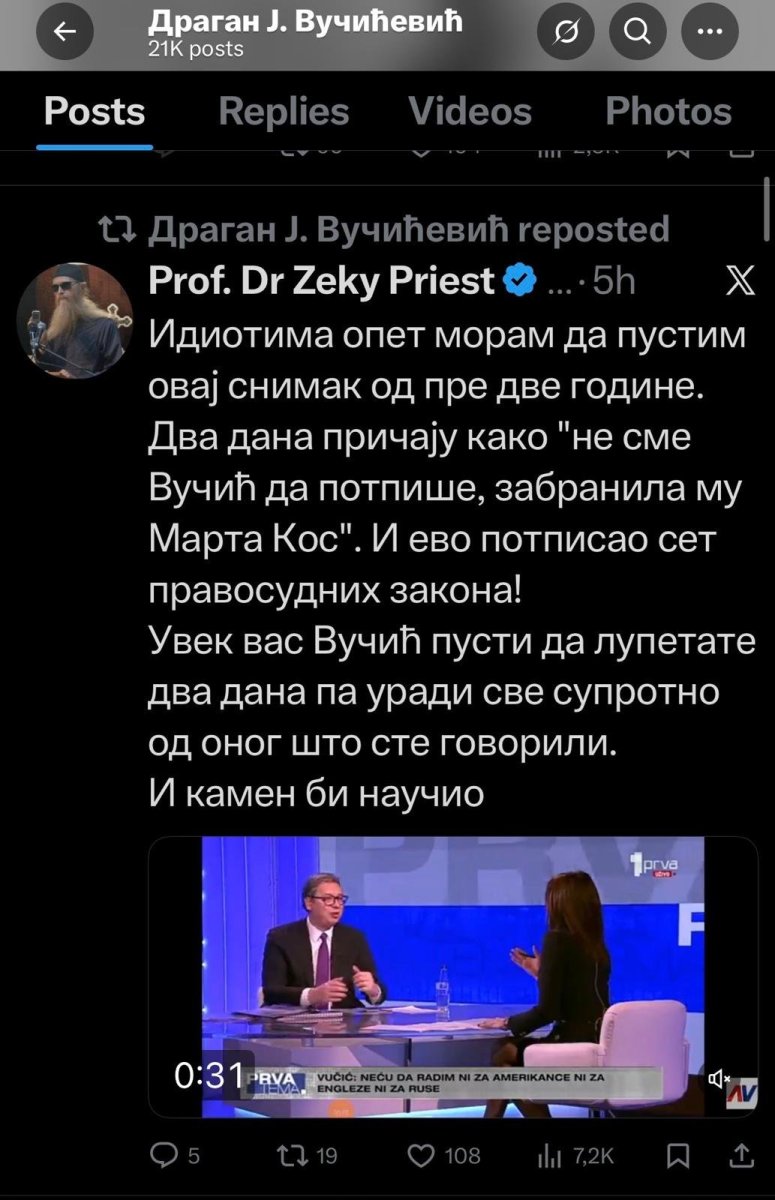Go back using the arrow button
This screenshot has width=775, height=1200.
65,33
